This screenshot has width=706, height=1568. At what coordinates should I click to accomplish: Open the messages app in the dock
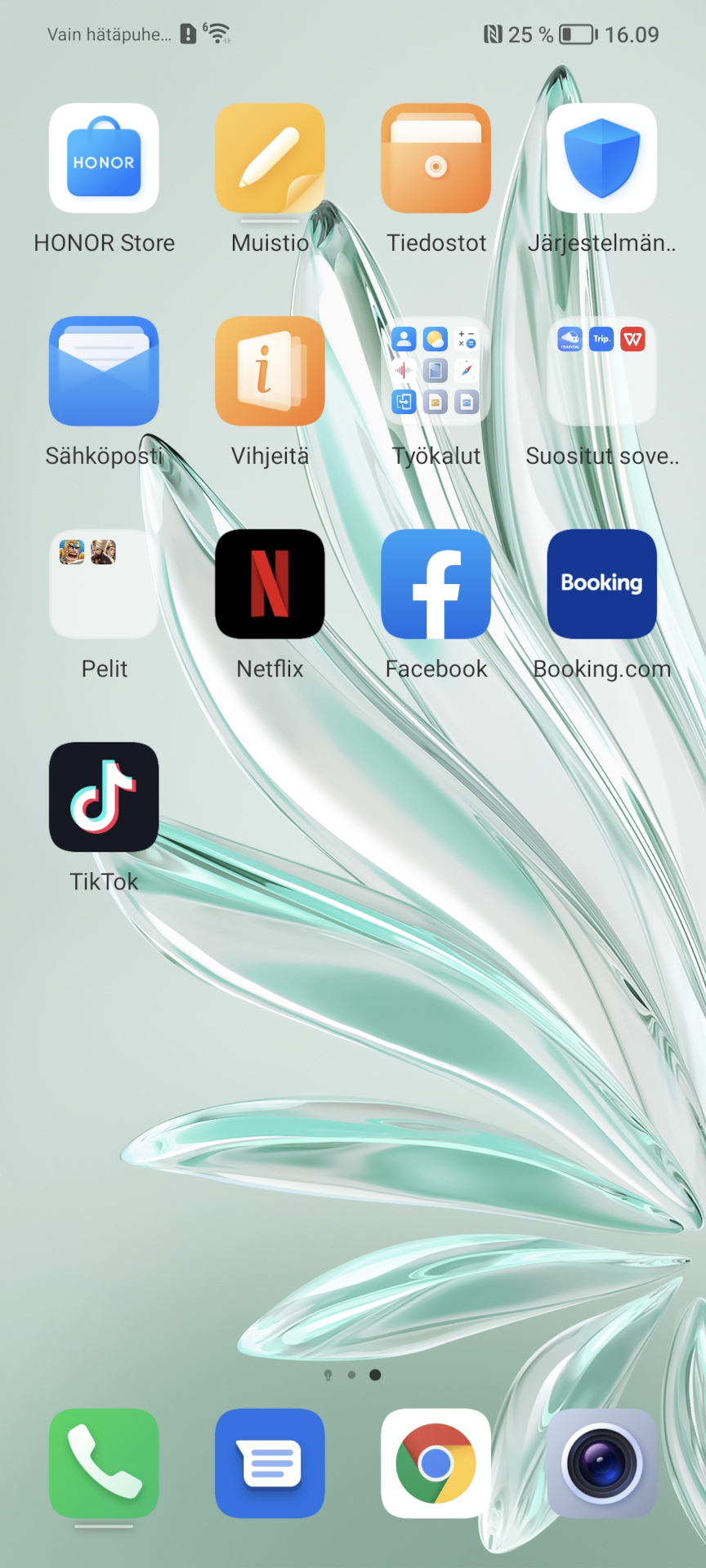coord(270,1463)
